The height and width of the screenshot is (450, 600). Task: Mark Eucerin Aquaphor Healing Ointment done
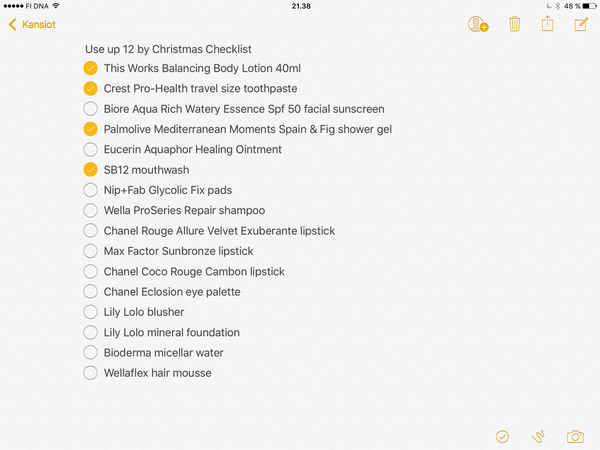(x=90, y=150)
